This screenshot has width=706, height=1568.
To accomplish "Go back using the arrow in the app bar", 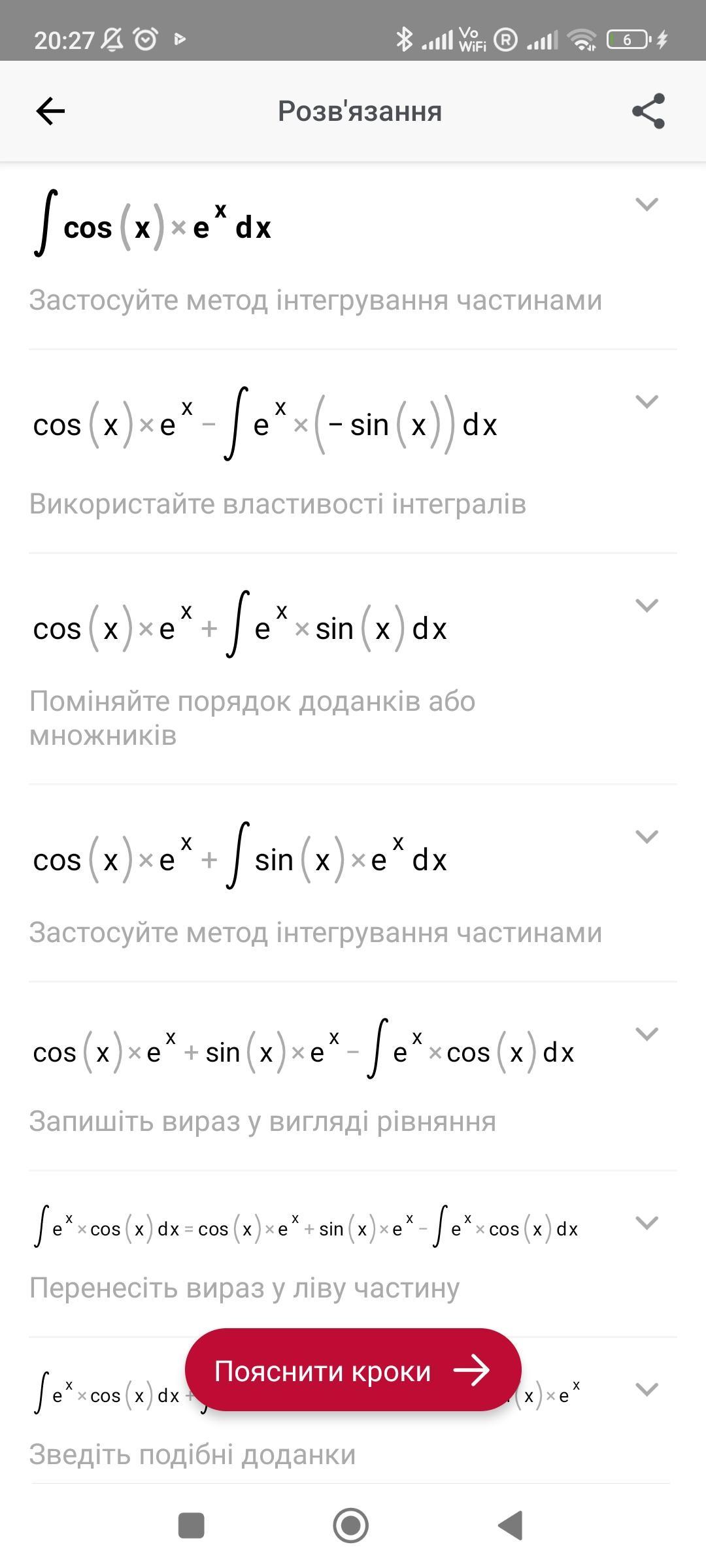I will pos(50,111).
